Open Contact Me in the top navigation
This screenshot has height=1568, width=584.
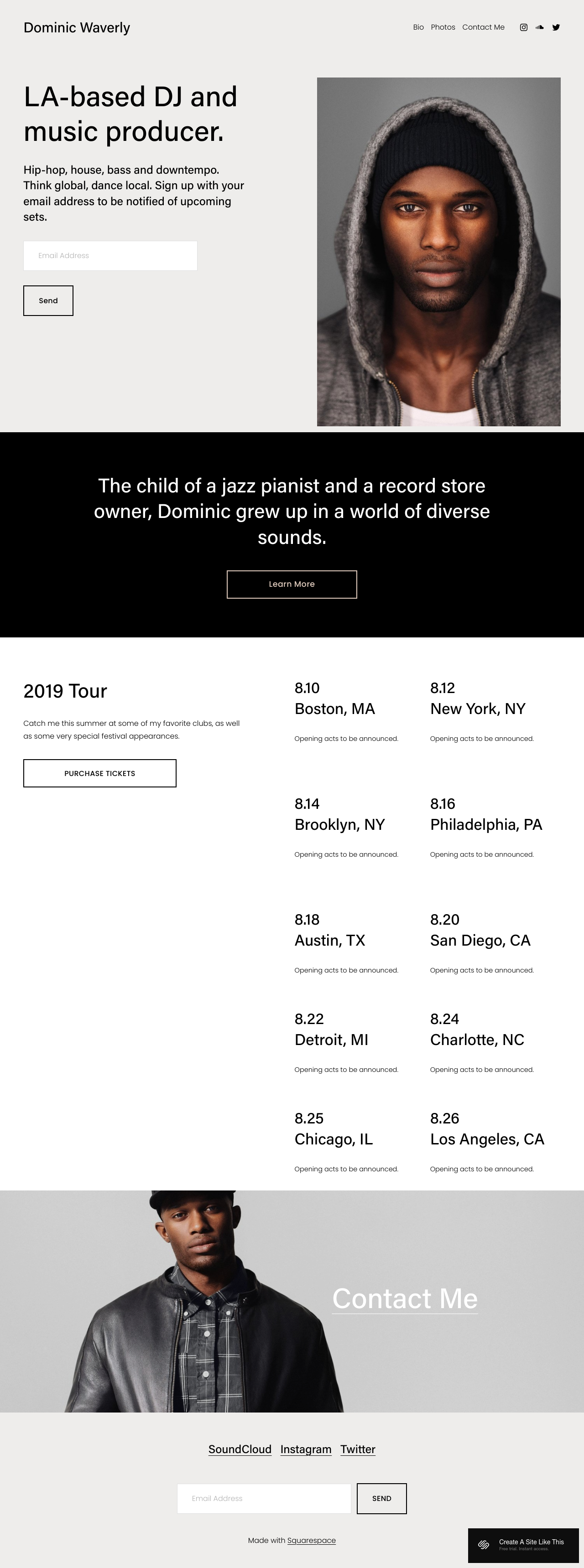click(x=483, y=27)
